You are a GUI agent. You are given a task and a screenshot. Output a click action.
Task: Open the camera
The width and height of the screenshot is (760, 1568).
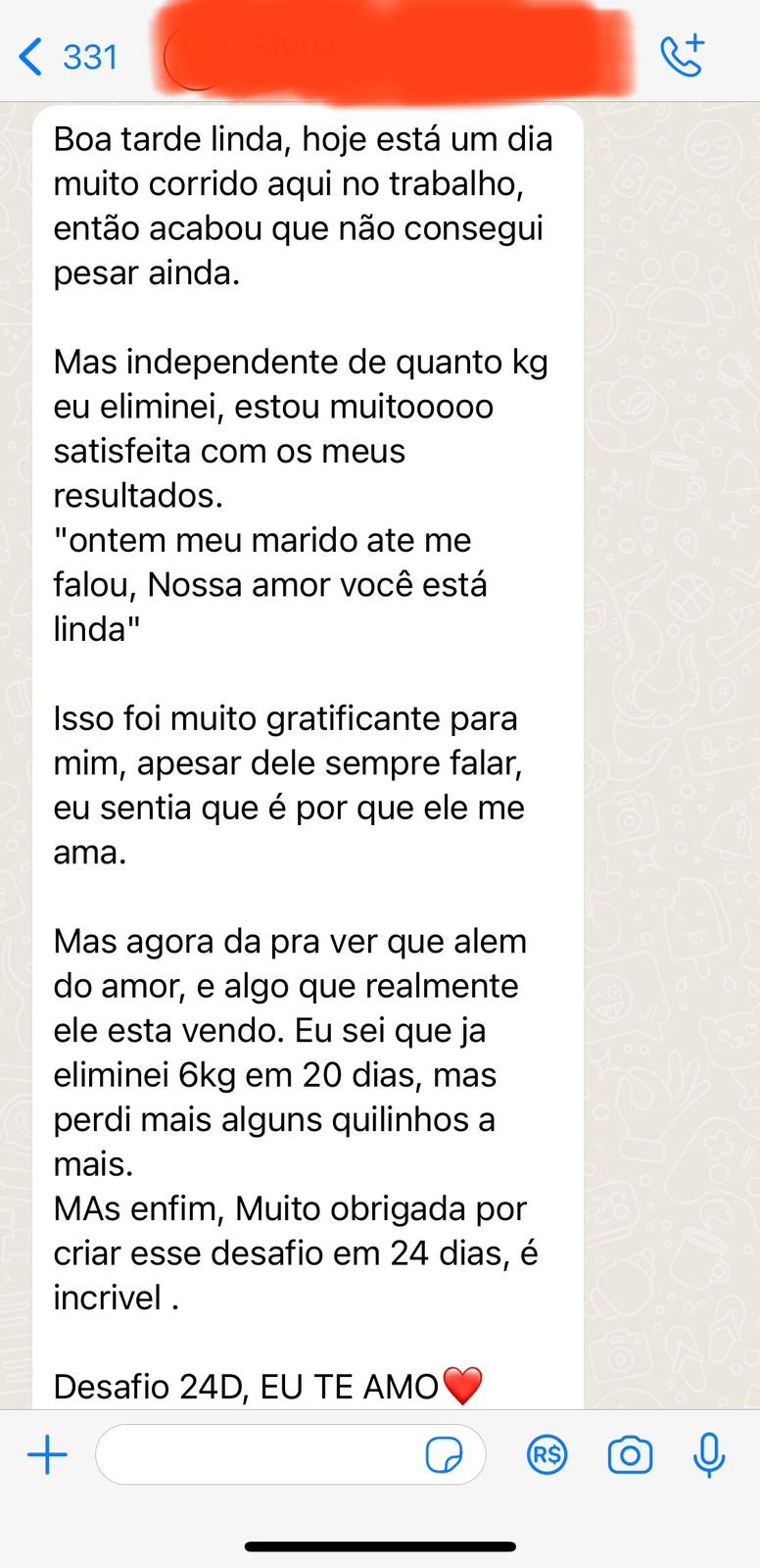click(x=630, y=1455)
